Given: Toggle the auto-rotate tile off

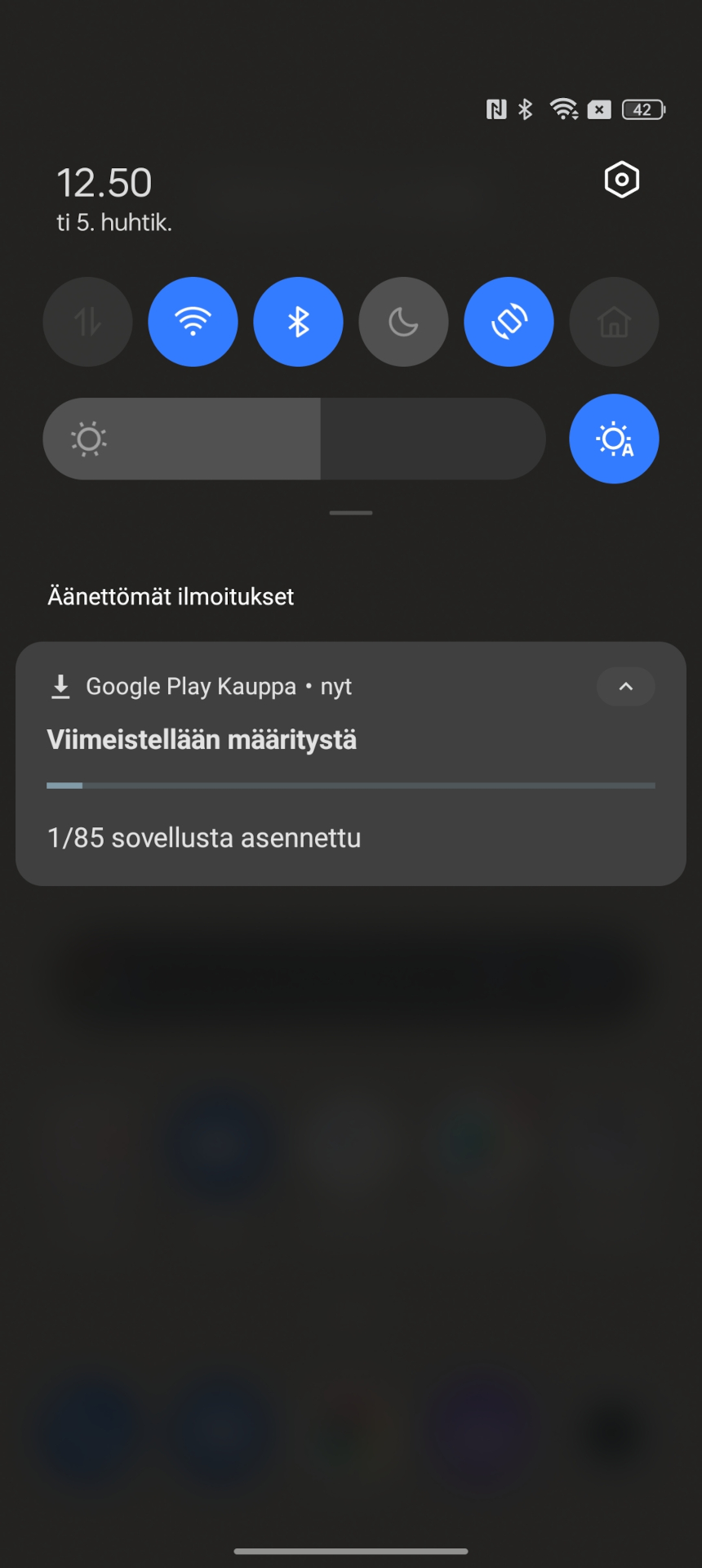Looking at the screenshot, I should (509, 322).
